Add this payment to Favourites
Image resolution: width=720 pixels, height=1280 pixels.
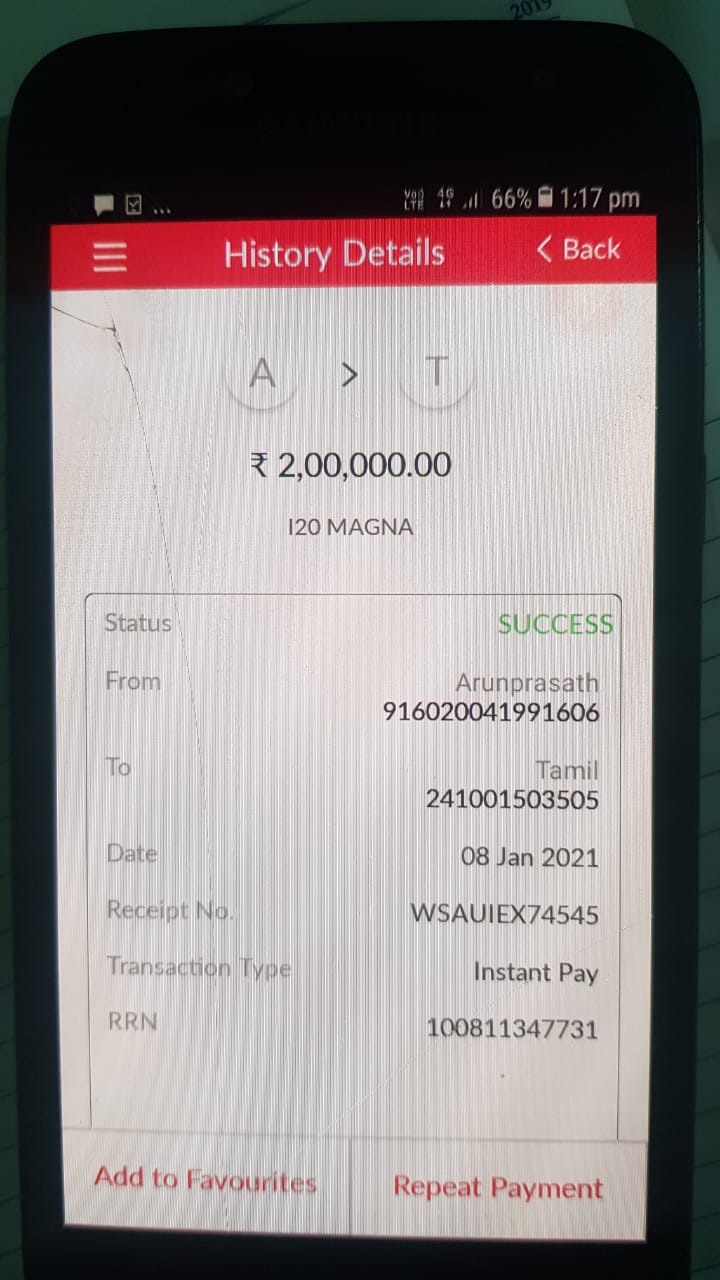[x=205, y=1180]
